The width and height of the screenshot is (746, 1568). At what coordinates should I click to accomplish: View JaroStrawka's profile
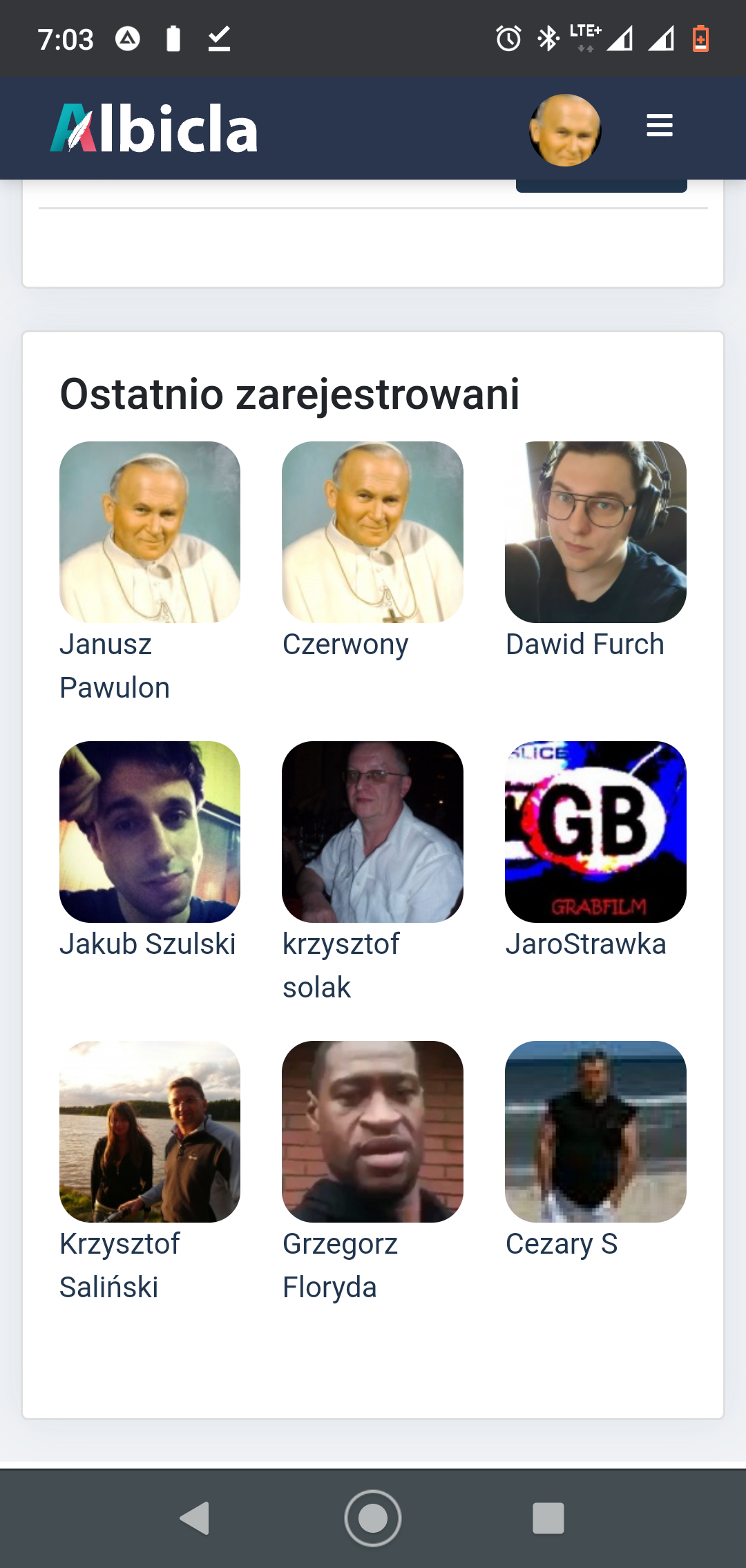point(595,832)
